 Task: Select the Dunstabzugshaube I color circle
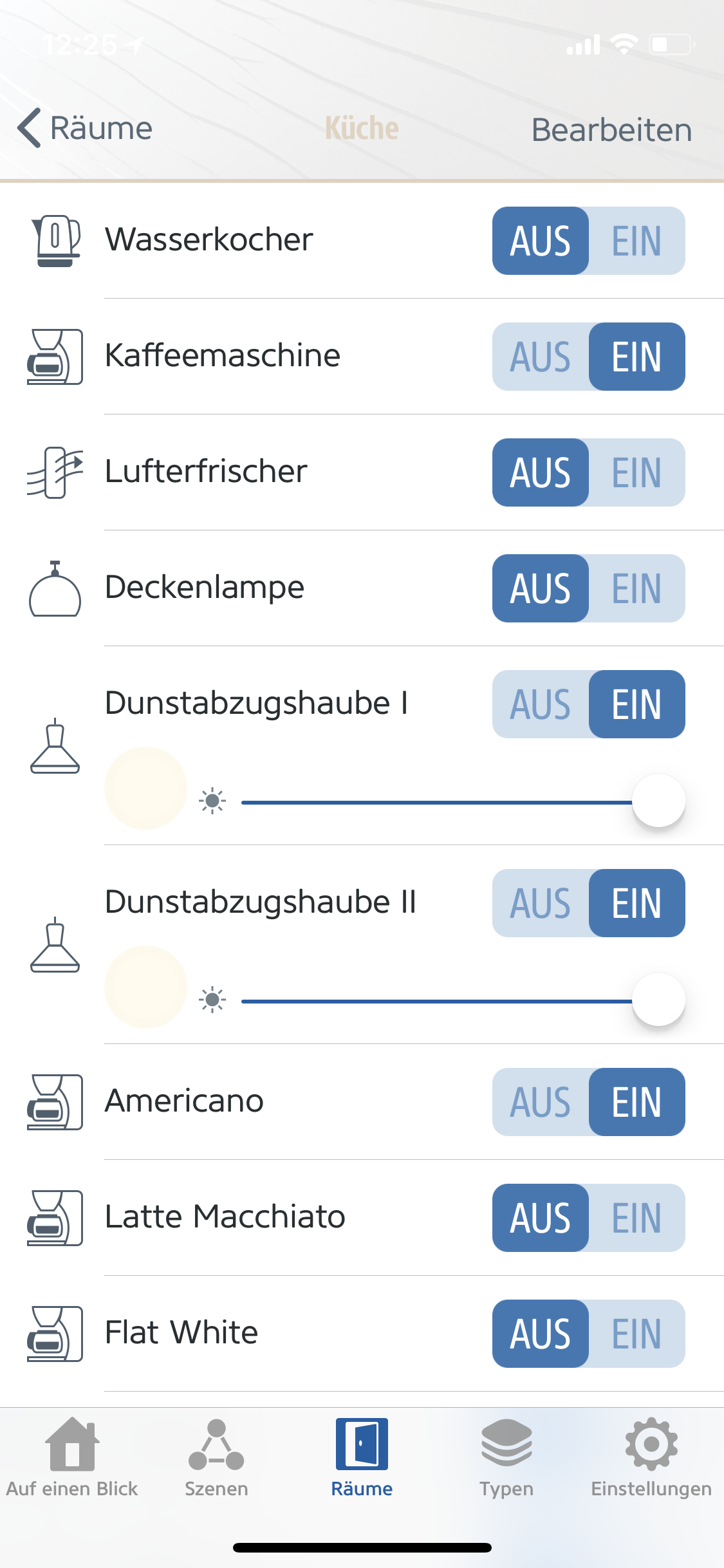[146, 788]
